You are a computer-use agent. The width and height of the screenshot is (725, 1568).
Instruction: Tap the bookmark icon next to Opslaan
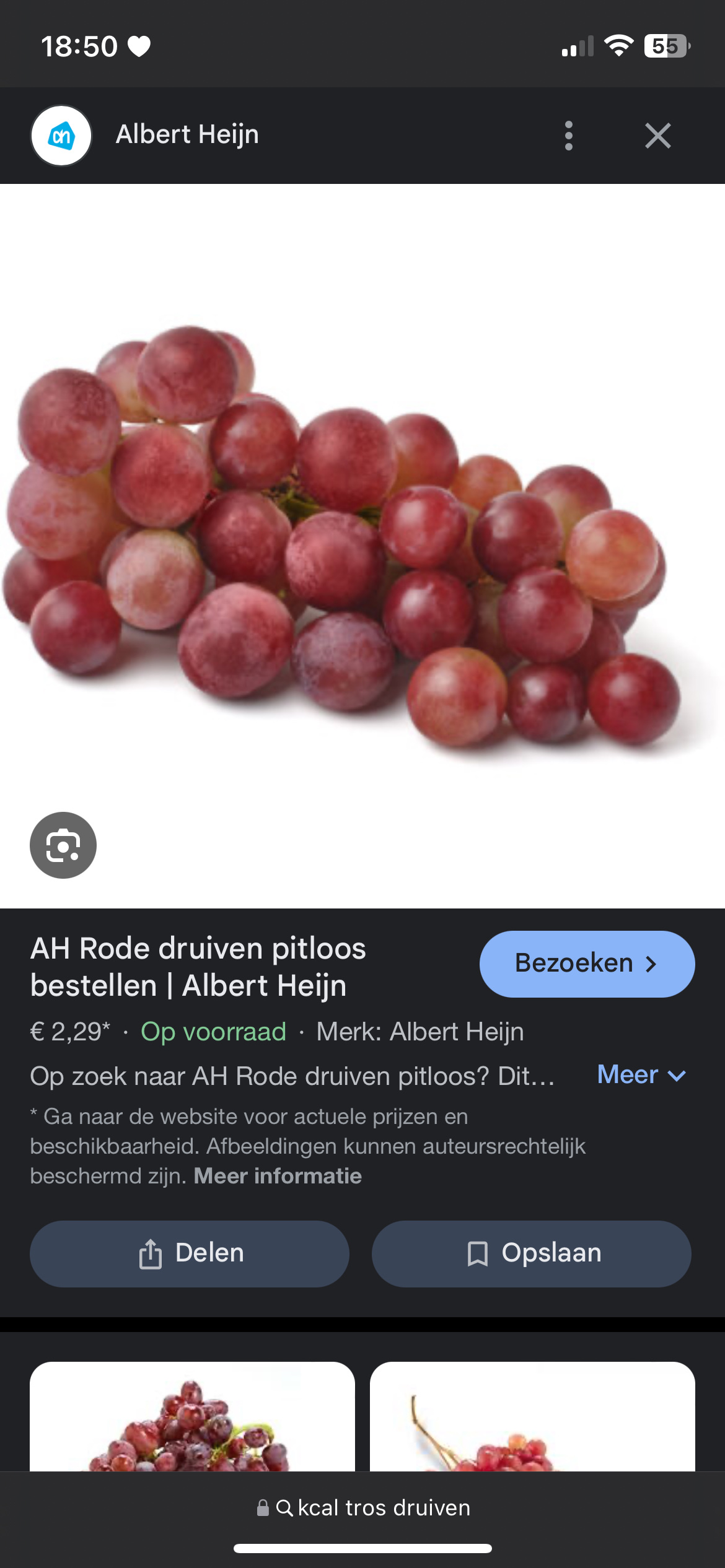477,1252
